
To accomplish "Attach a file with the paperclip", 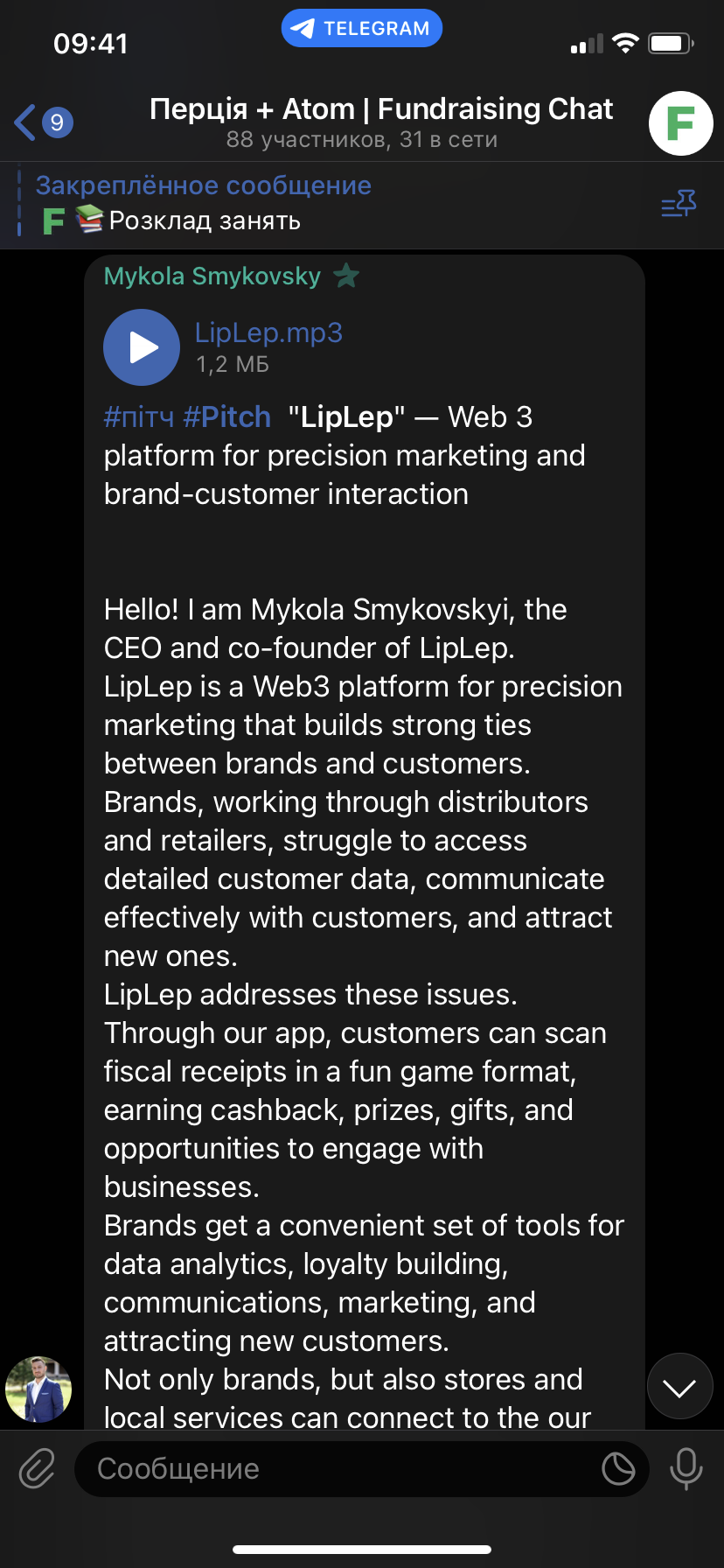I will [x=38, y=1469].
